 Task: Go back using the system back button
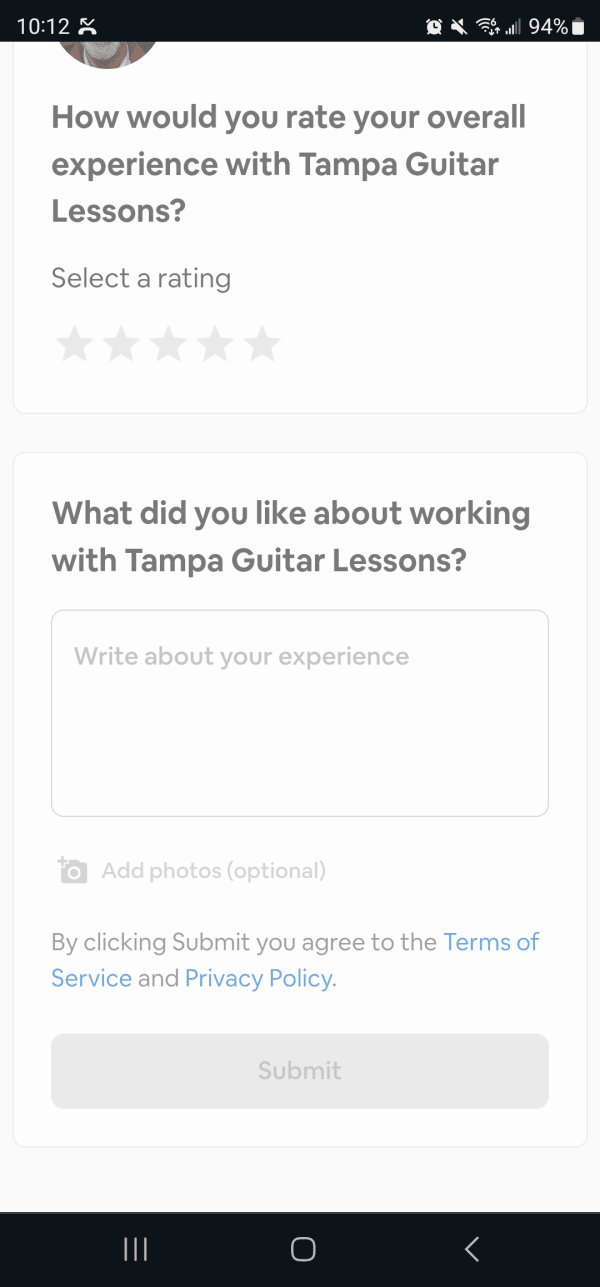(x=472, y=1249)
